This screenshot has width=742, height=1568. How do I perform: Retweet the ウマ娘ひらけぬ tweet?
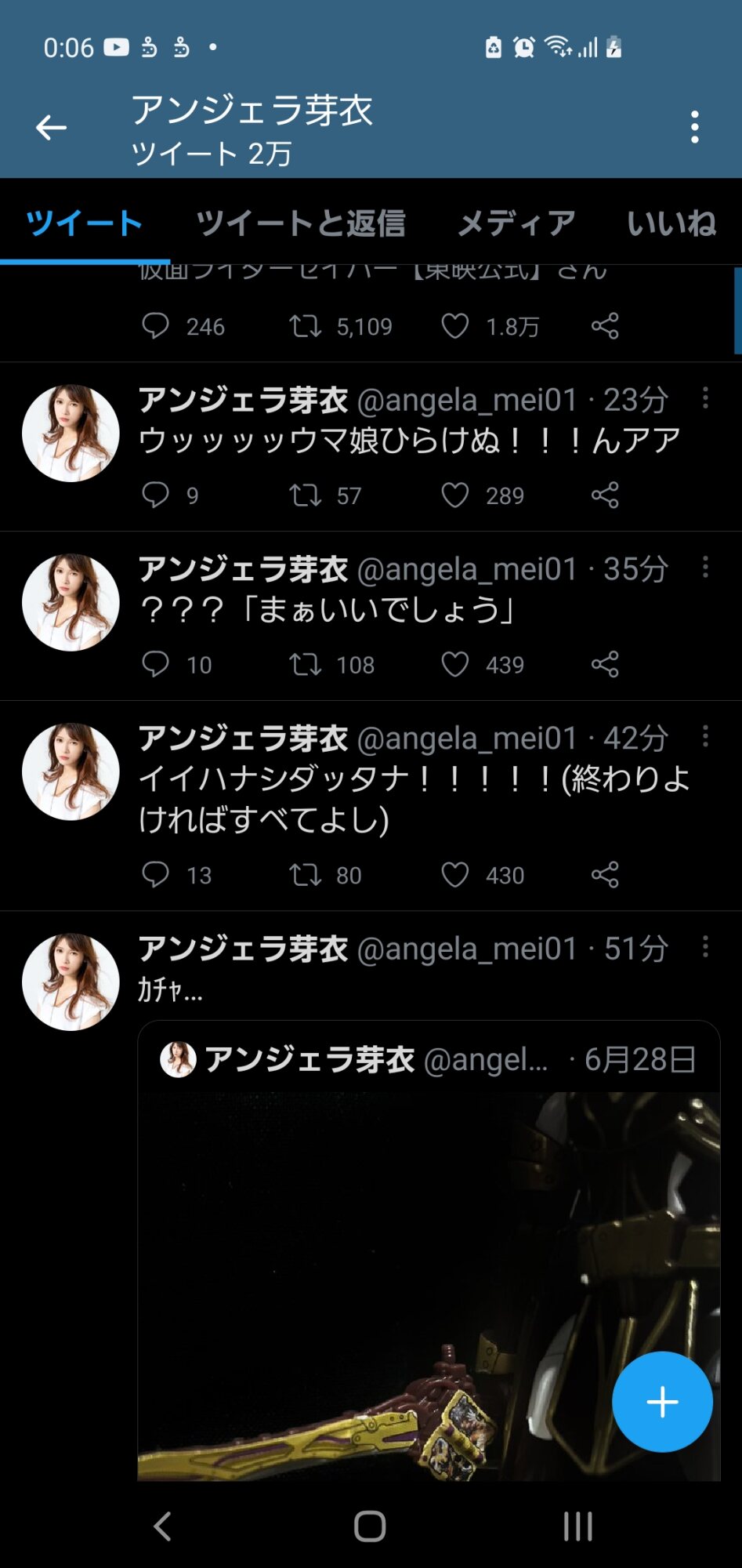[305, 495]
